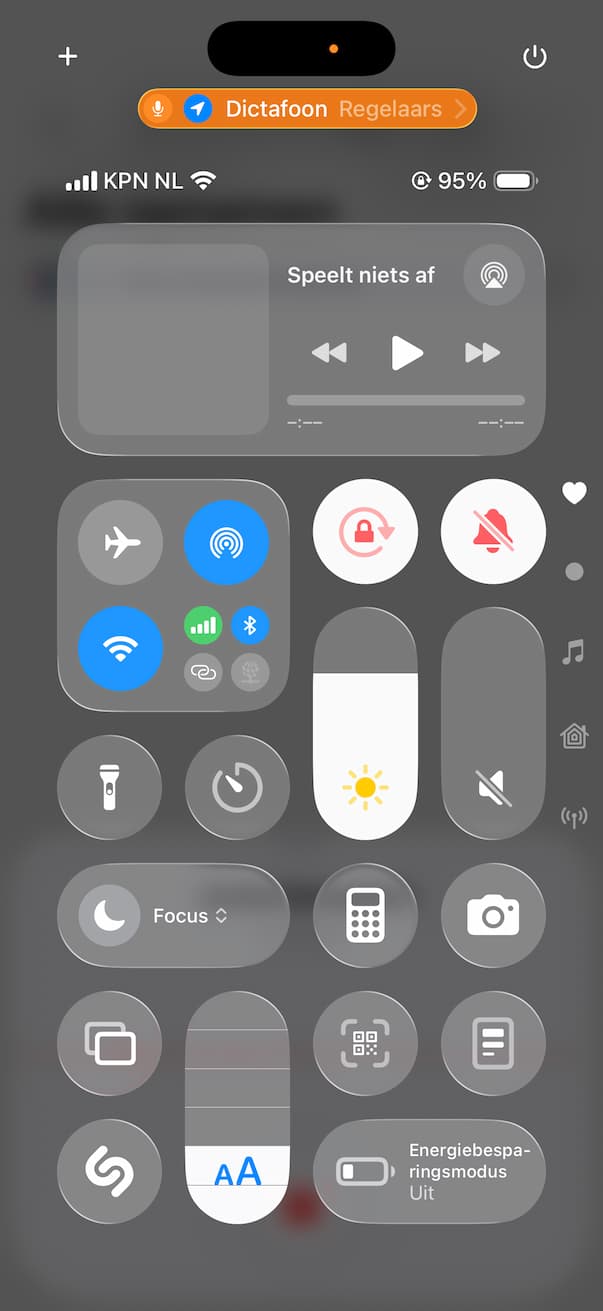This screenshot has height=1311, width=603.
Task: Enable airplane mode
Action: pos(120,542)
